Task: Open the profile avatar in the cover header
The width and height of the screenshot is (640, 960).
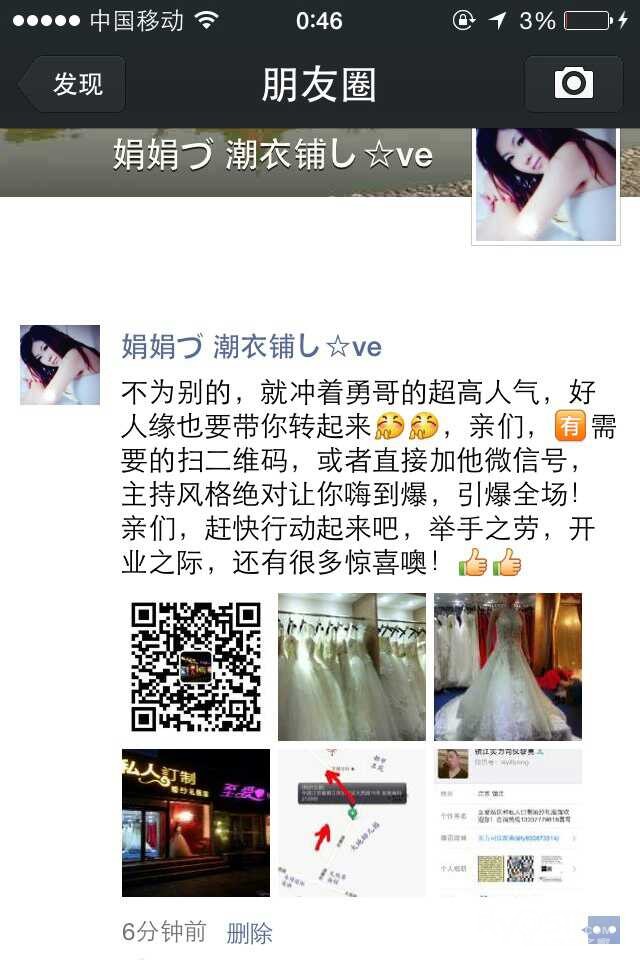Action: (545, 186)
